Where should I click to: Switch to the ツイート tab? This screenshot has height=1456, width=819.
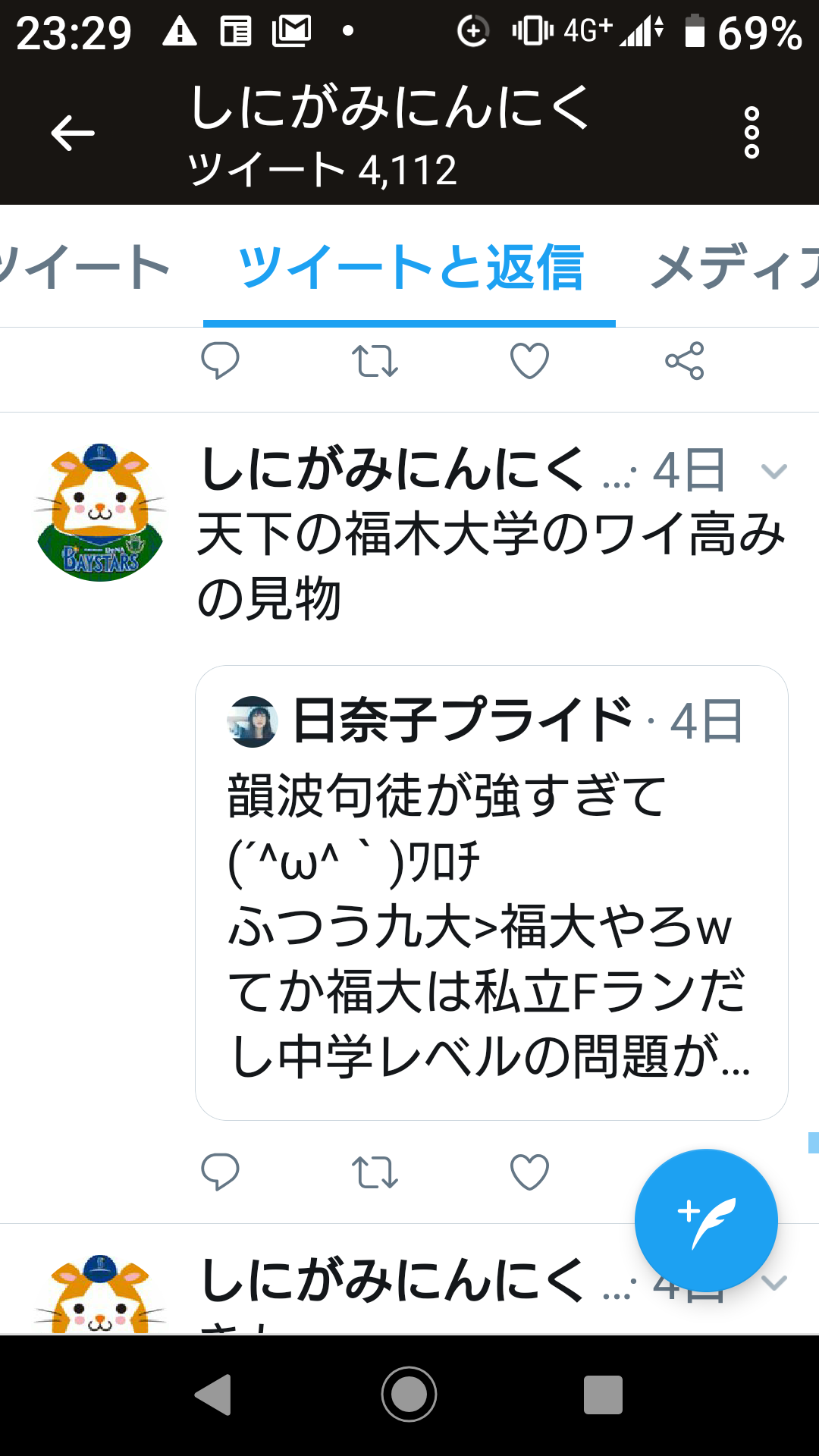(x=83, y=267)
